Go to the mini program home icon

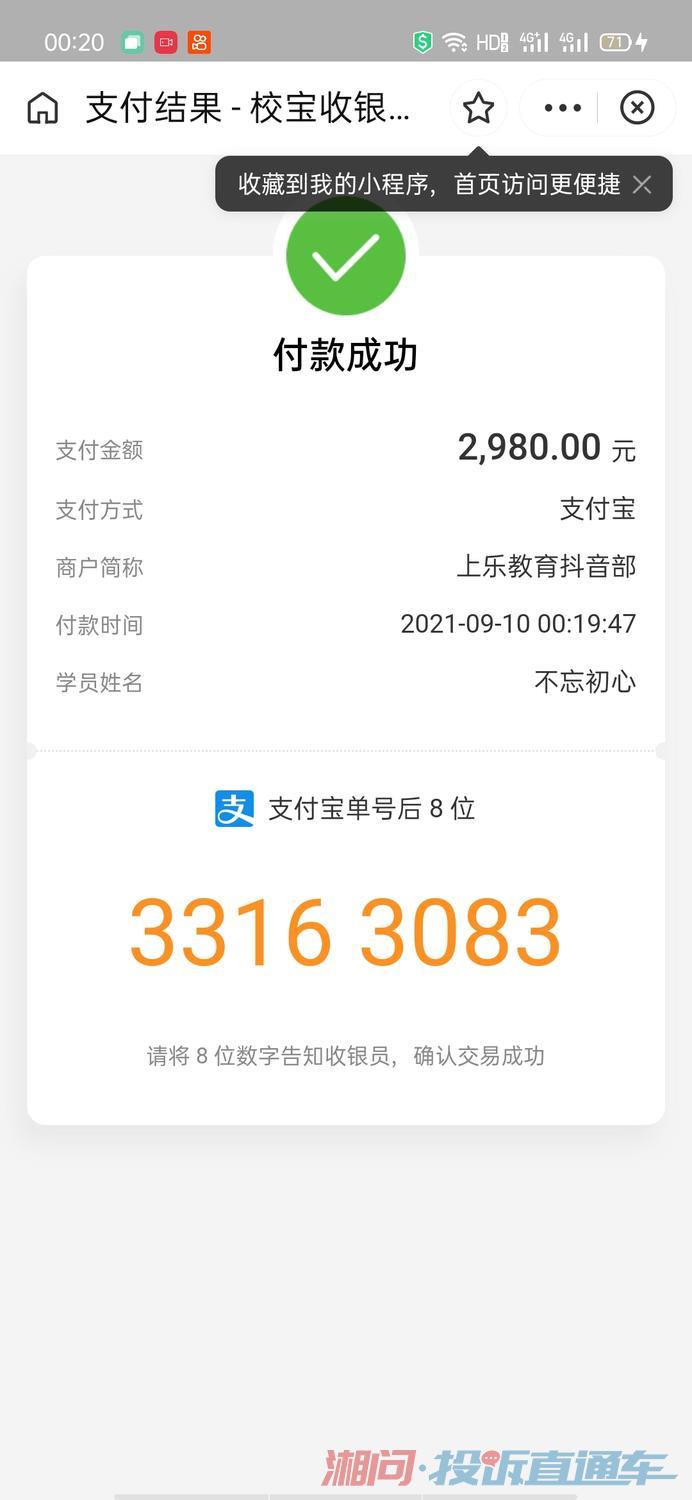(42, 108)
